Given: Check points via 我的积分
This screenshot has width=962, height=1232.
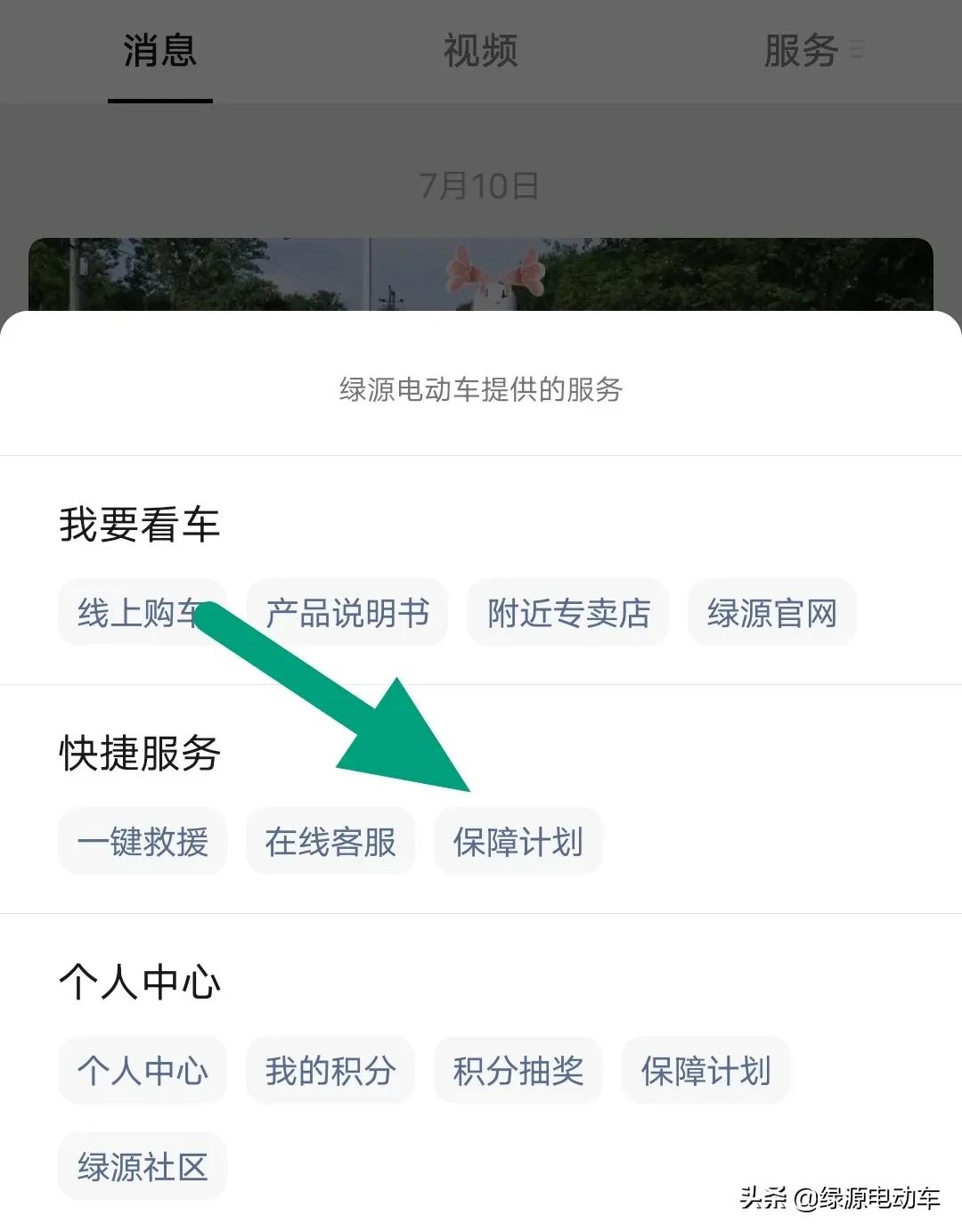Looking at the screenshot, I should [x=330, y=1071].
